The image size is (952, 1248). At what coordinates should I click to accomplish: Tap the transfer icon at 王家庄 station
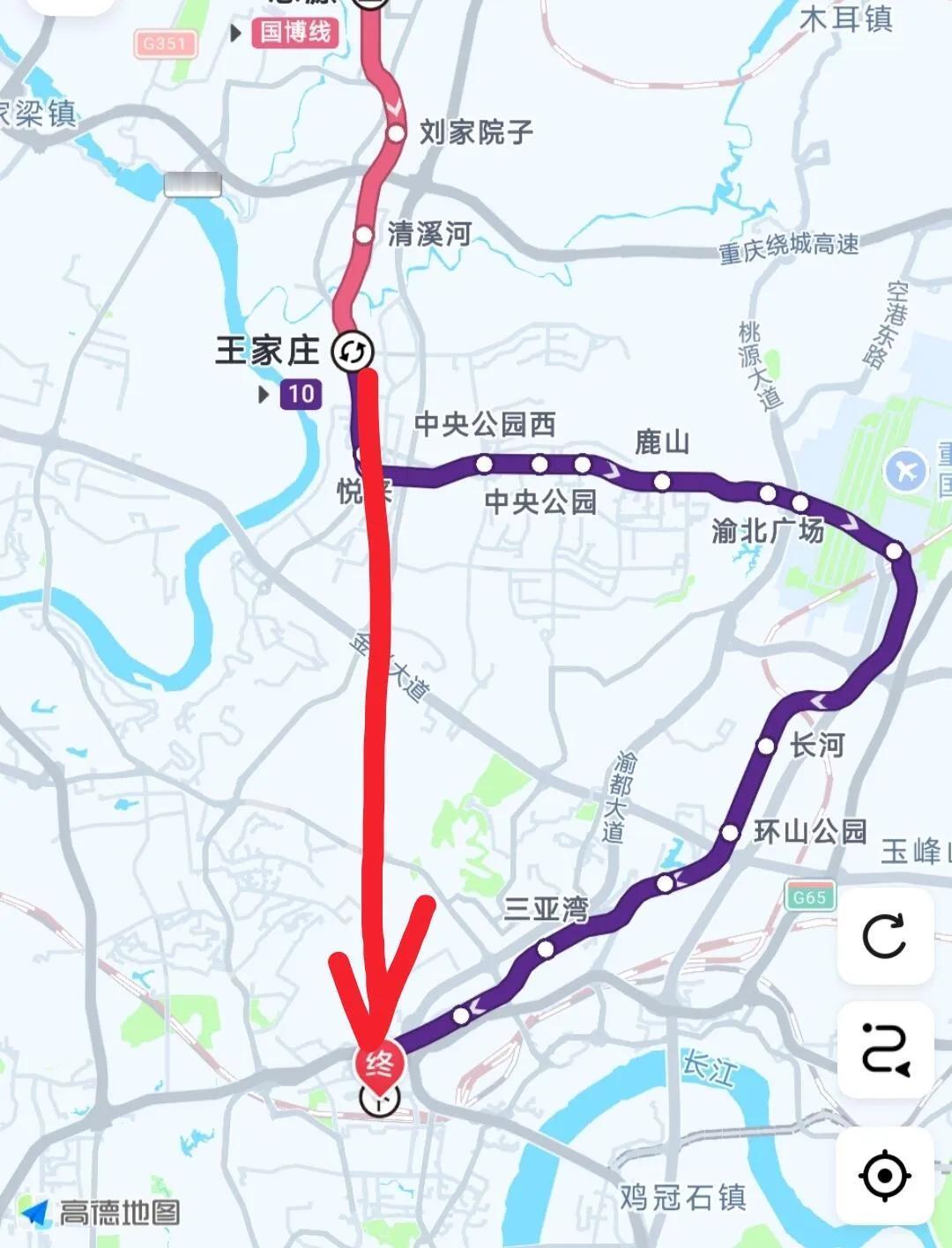point(352,352)
